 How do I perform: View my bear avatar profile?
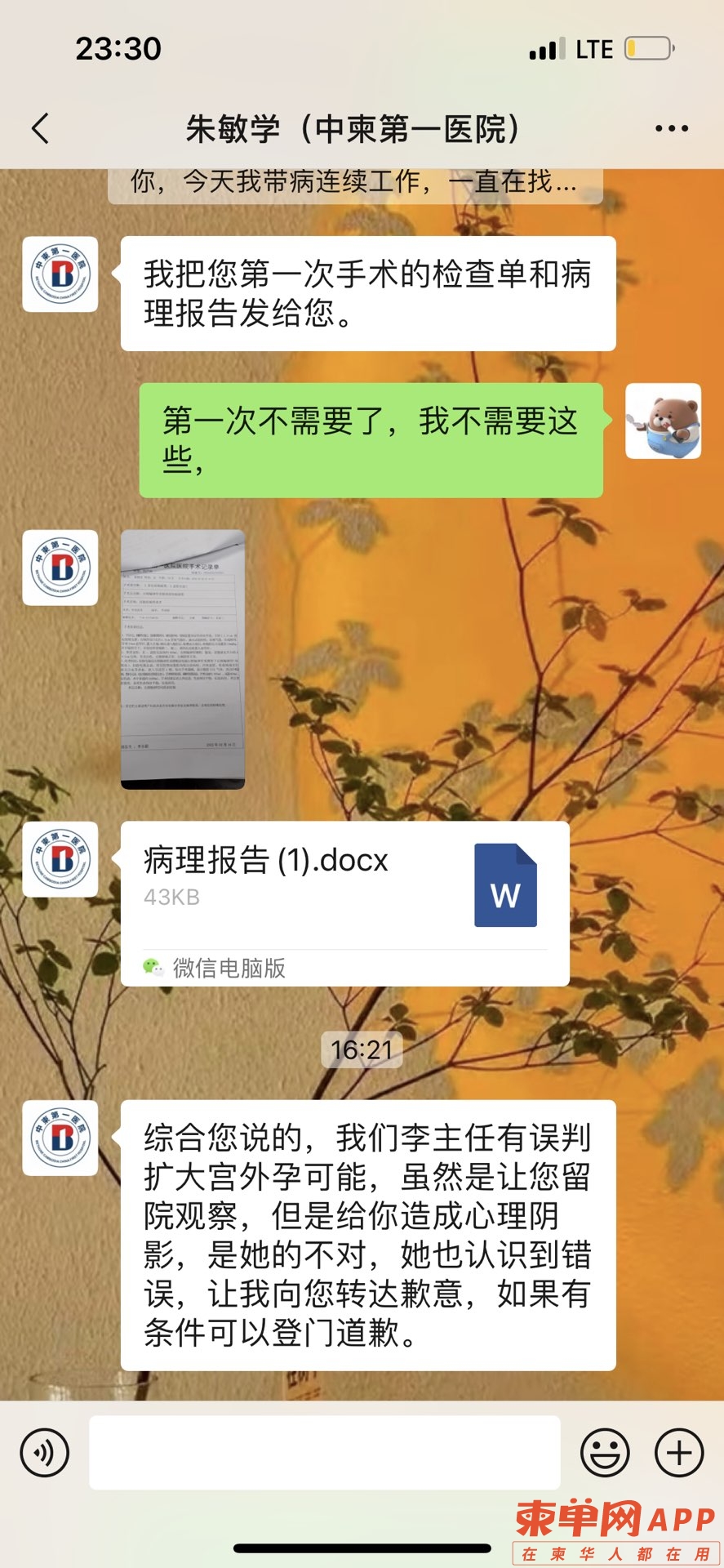coord(663,421)
